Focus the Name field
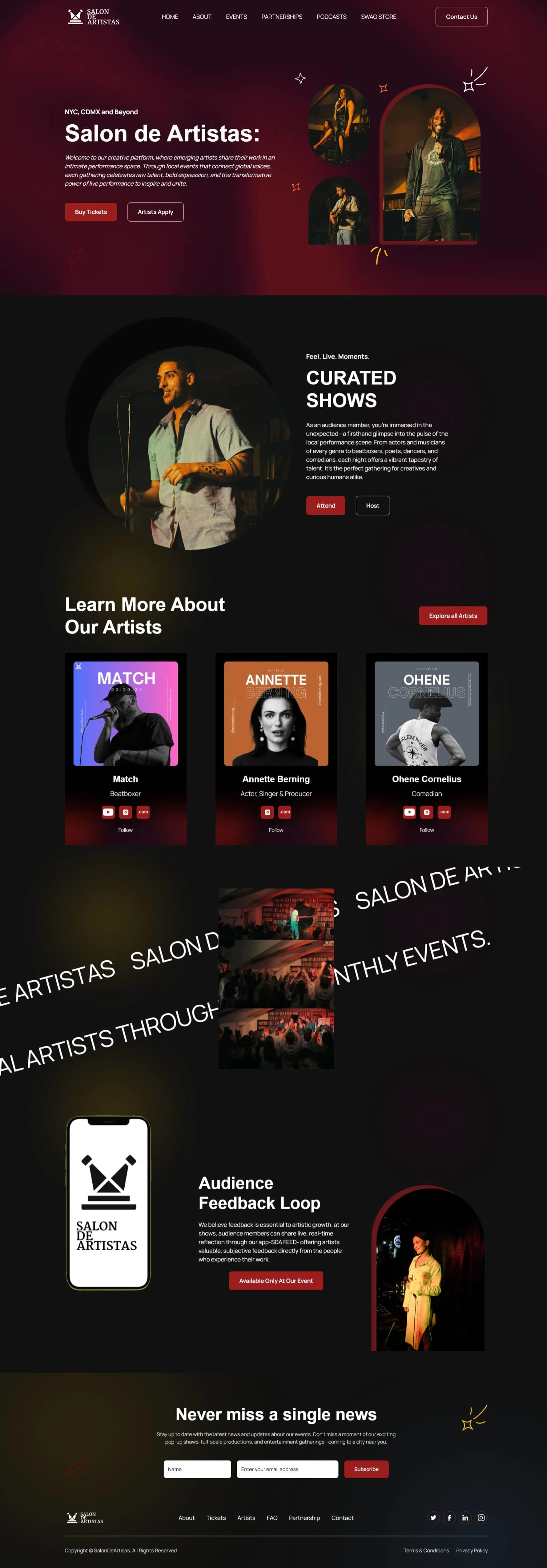 point(197,1469)
